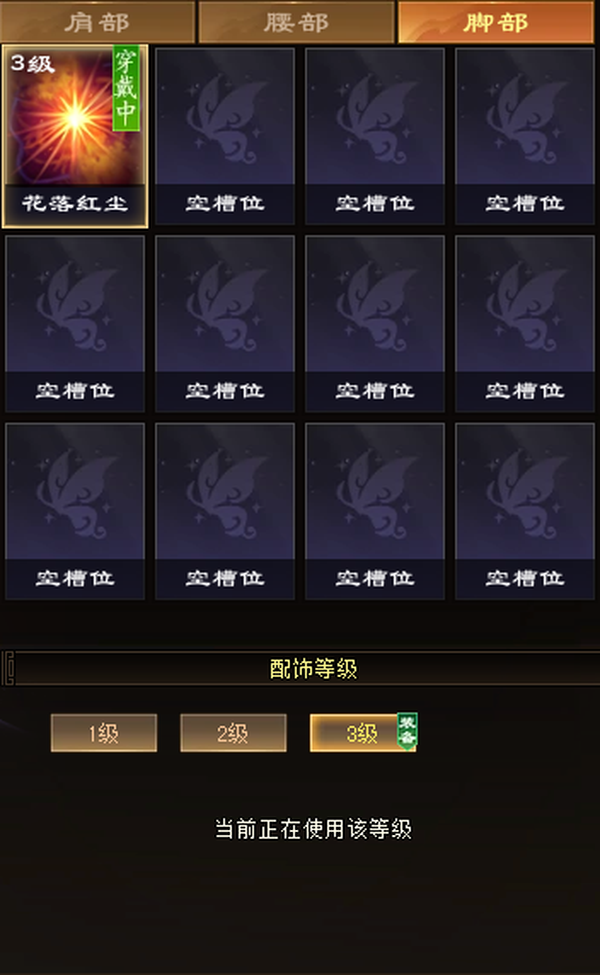This screenshot has width=600, height=975.
Task: Select the 脚部 tab
Action: [496, 22]
